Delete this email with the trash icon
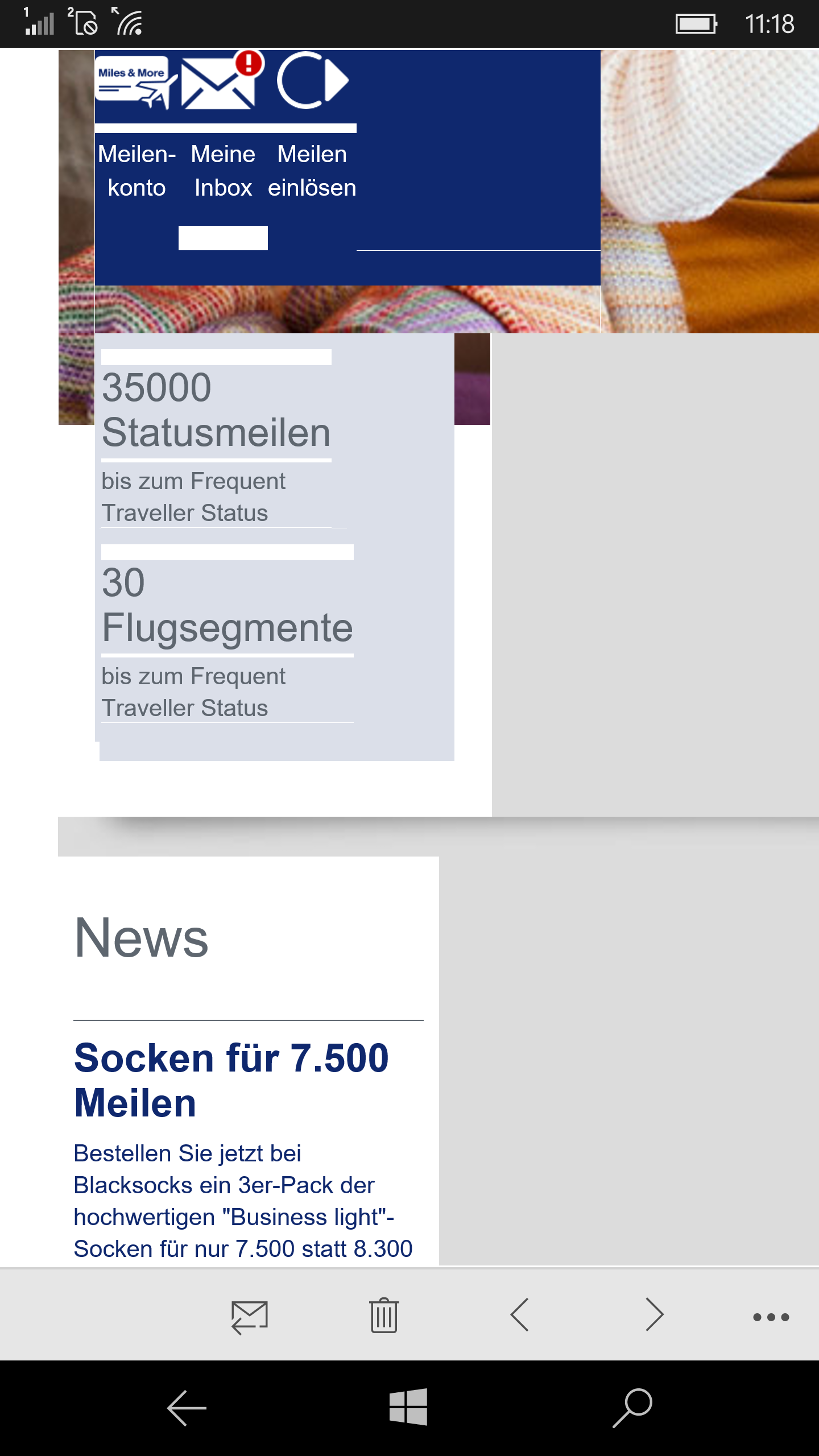Image resolution: width=819 pixels, height=1456 pixels. pyautogui.click(x=384, y=1316)
